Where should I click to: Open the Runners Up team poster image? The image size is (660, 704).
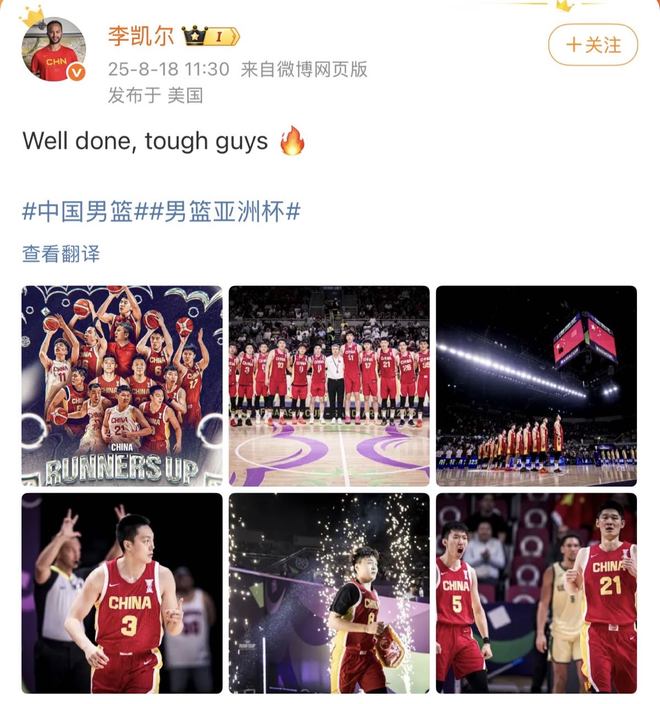click(x=122, y=385)
